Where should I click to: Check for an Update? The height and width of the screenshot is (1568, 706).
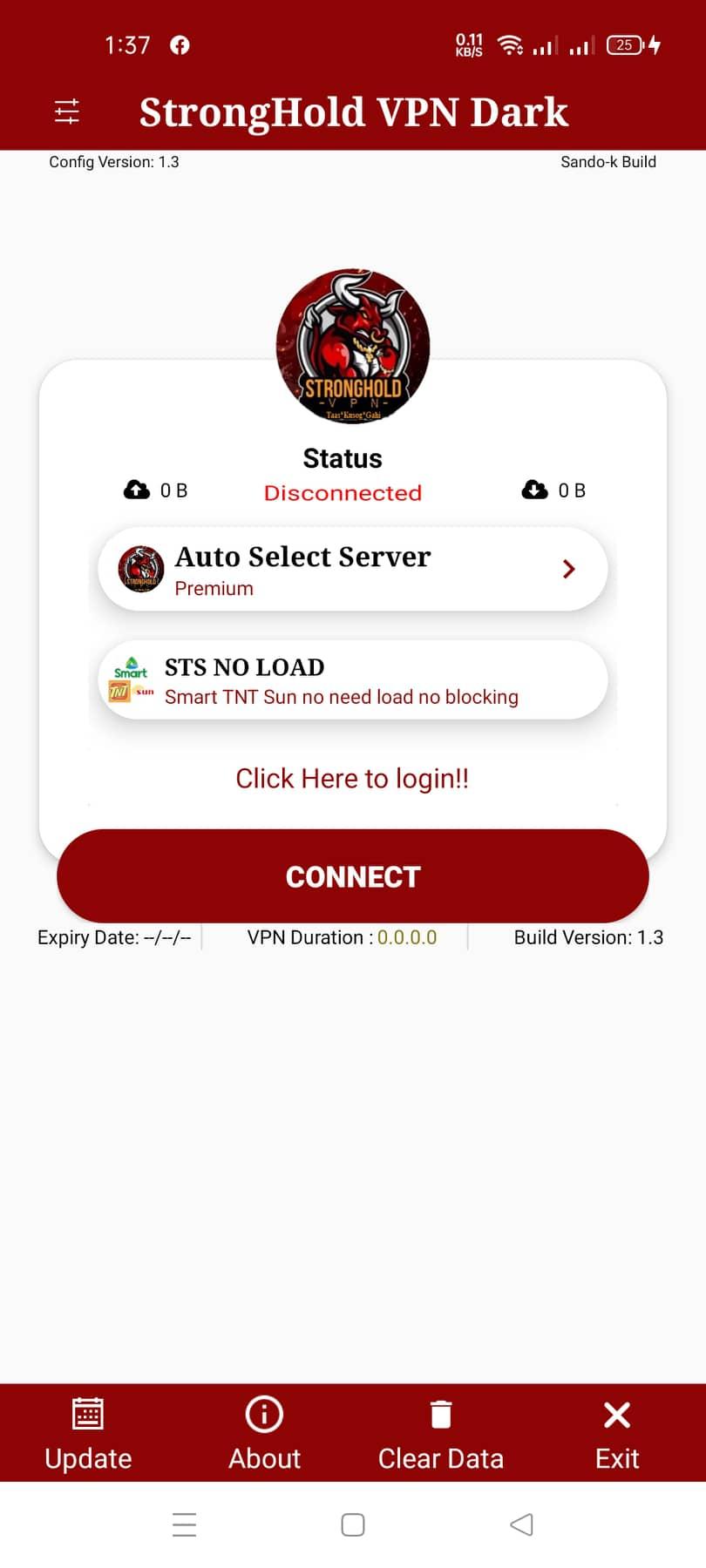(88, 1434)
